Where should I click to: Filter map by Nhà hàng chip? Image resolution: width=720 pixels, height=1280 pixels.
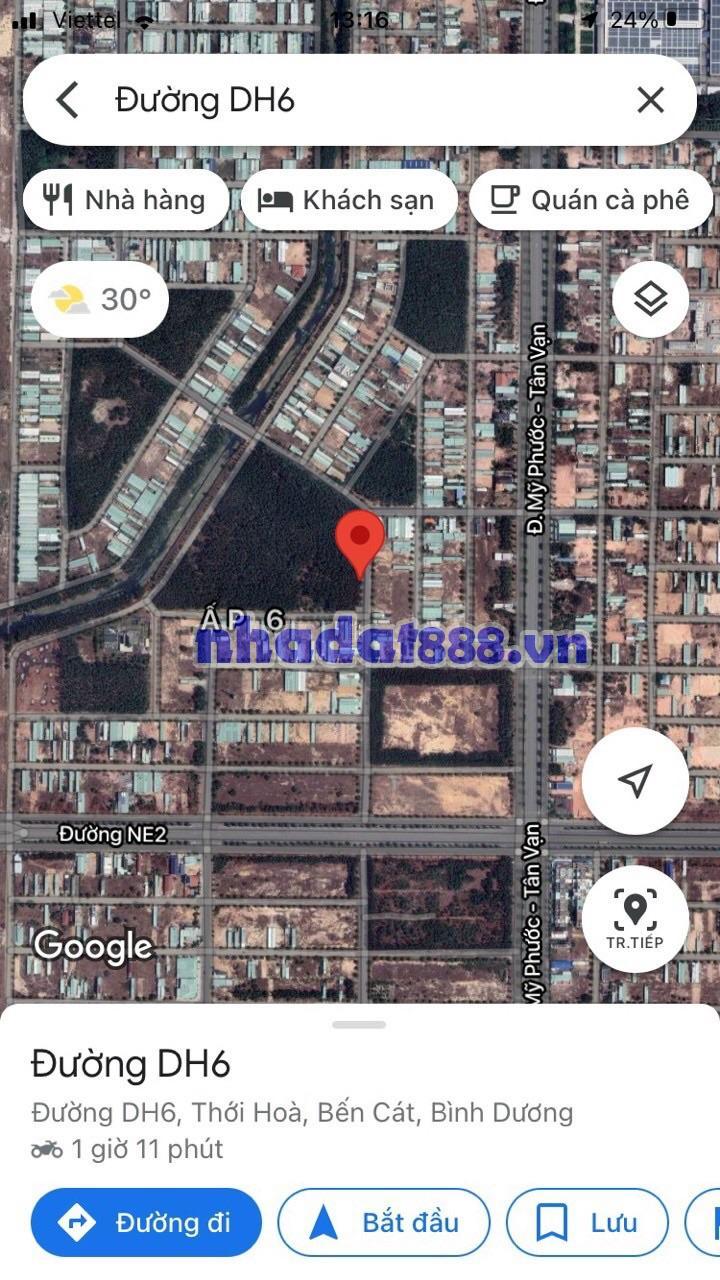click(125, 200)
